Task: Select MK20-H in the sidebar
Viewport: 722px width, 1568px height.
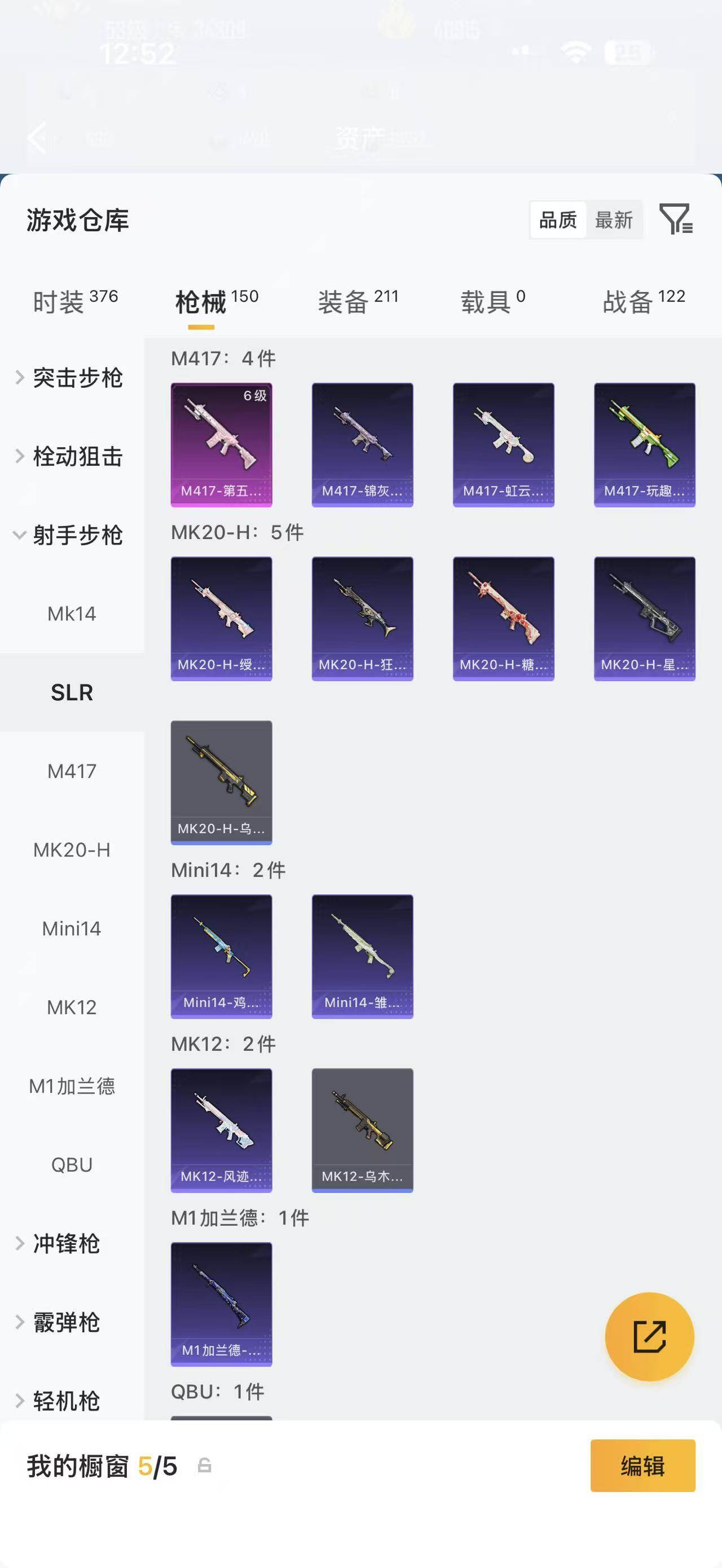Action: click(72, 850)
